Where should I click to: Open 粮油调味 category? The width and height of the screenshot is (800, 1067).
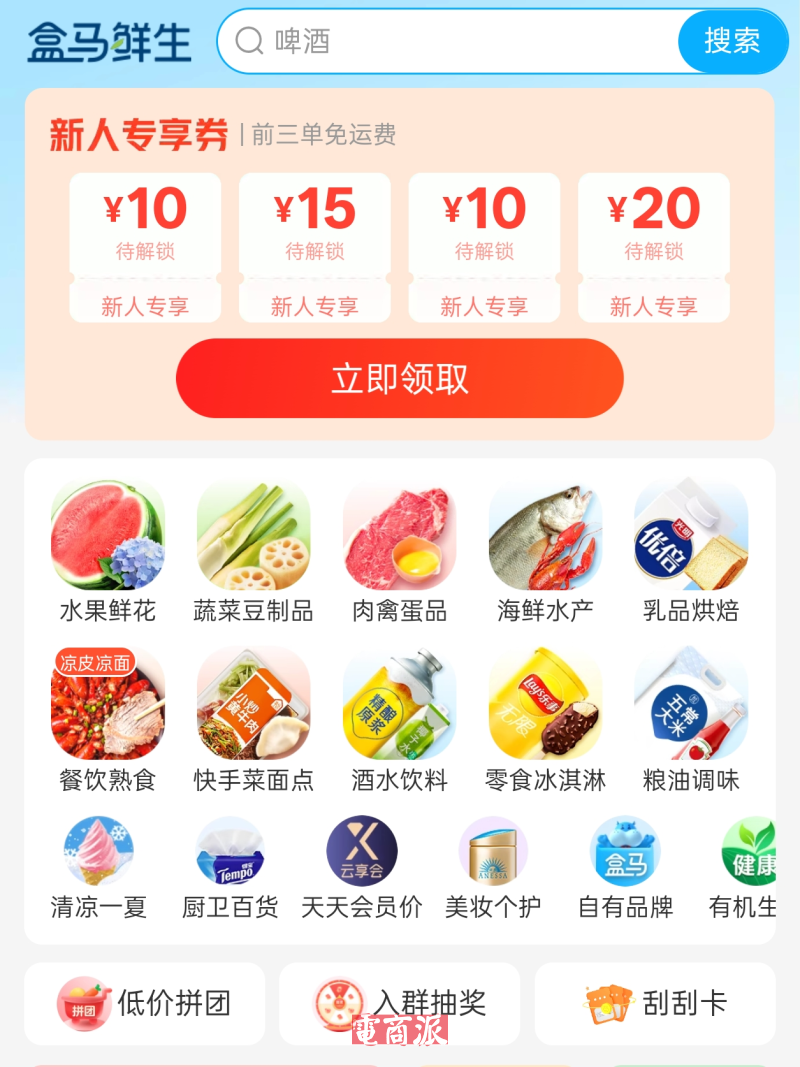pyautogui.click(x=691, y=718)
